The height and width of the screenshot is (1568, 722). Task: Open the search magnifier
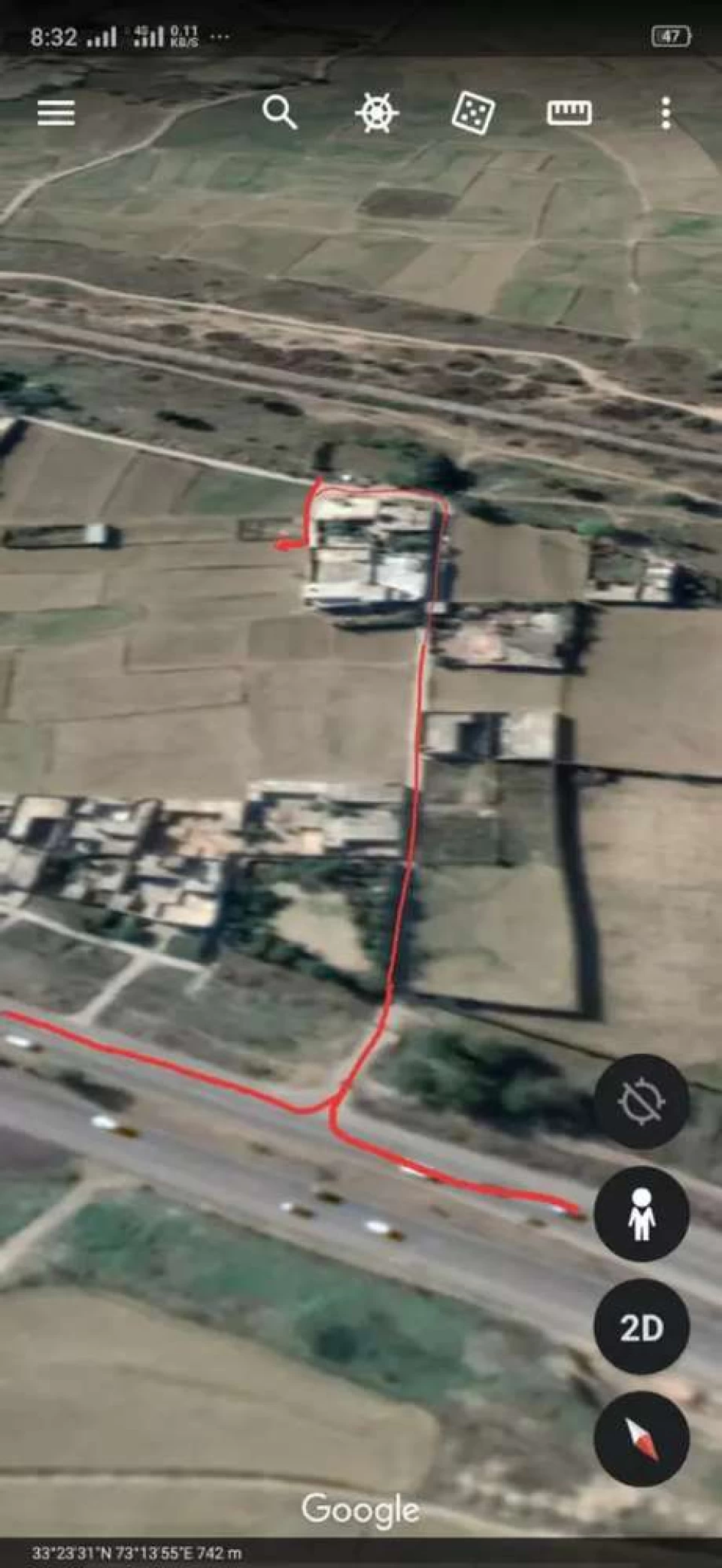(280, 113)
